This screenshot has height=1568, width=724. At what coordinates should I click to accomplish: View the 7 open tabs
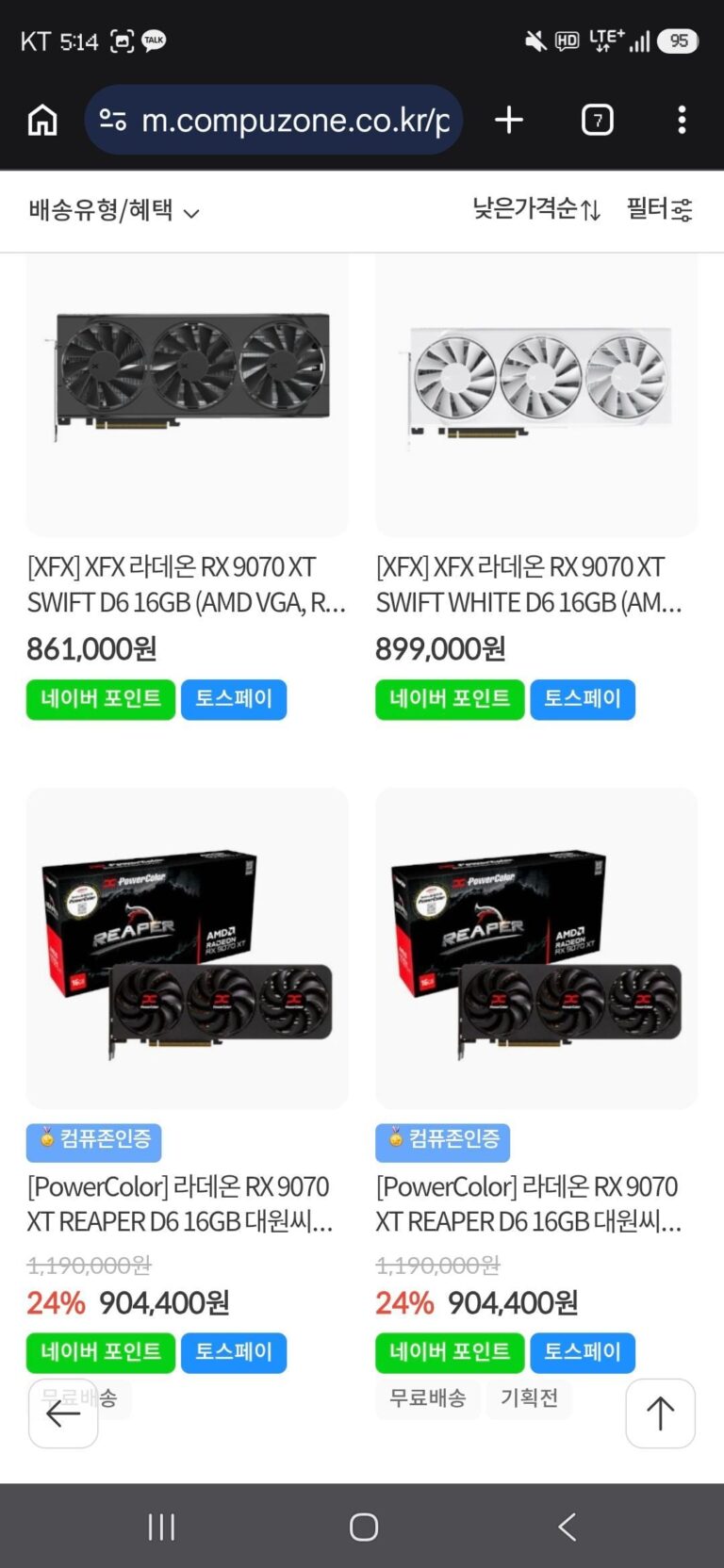[x=598, y=120]
